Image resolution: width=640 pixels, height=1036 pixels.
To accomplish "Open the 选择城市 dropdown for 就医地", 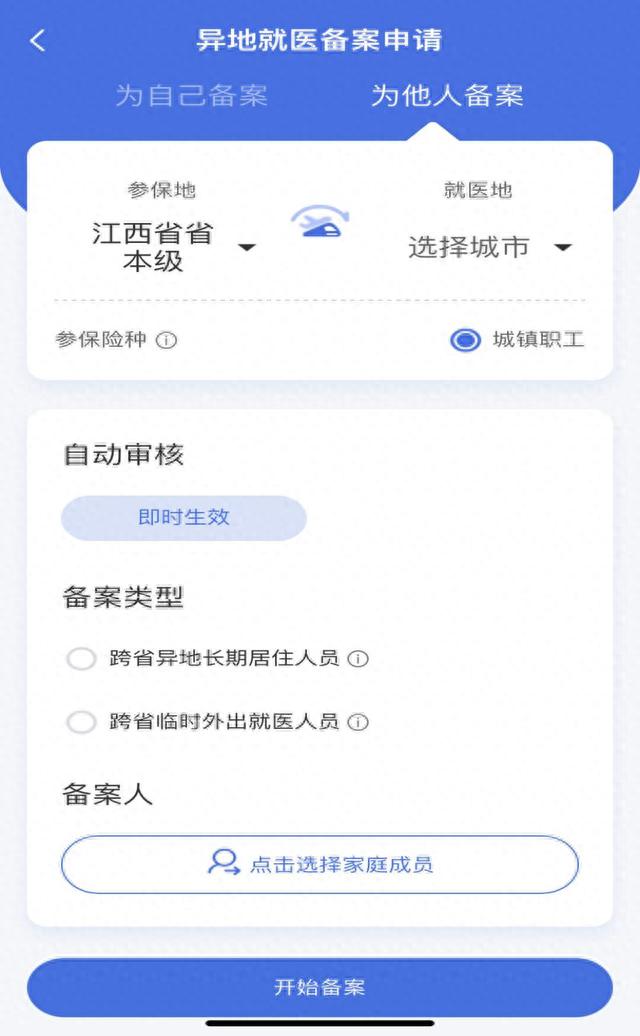I will click(x=489, y=247).
